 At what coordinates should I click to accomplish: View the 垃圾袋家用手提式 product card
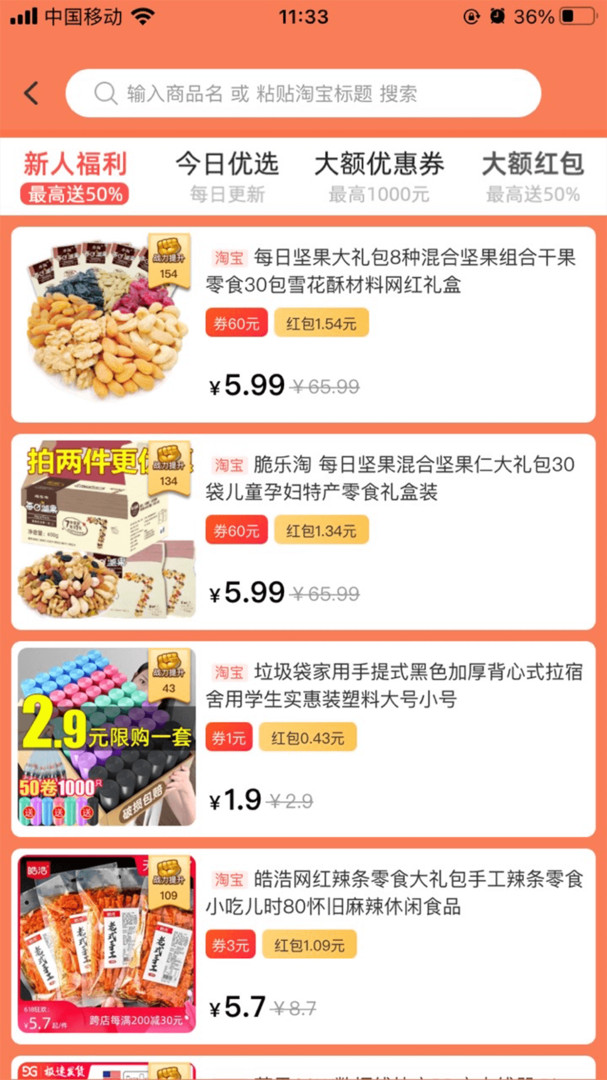pyautogui.click(x=303, y=738)
